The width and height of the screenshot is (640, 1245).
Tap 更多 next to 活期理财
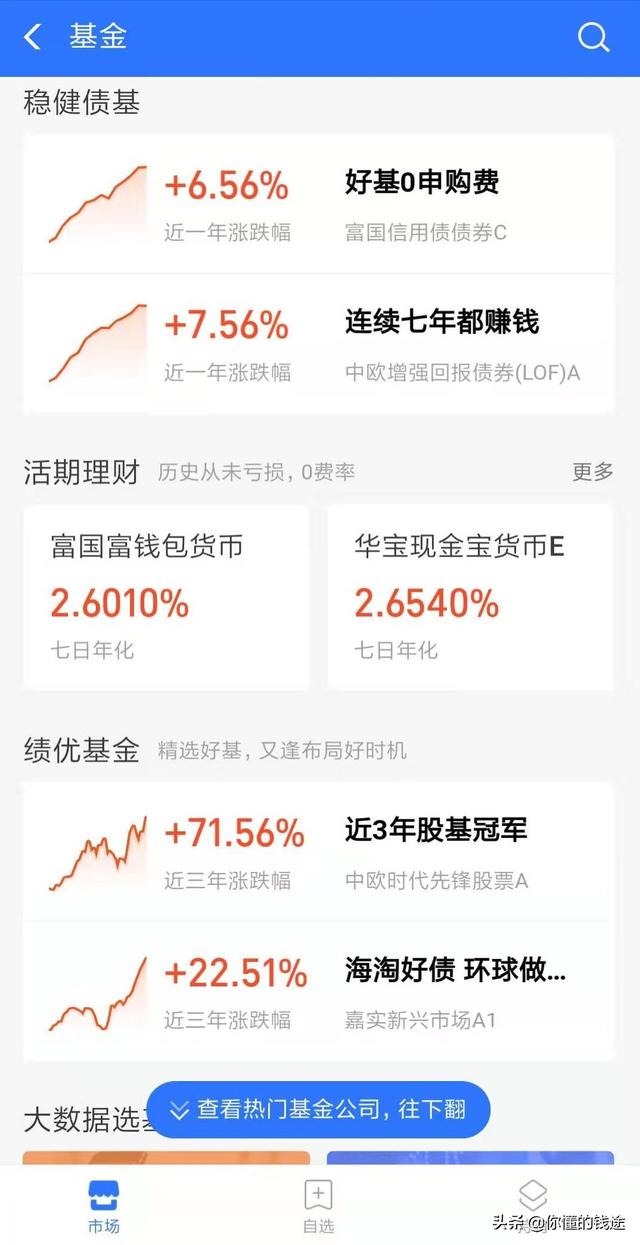(592, 472)
